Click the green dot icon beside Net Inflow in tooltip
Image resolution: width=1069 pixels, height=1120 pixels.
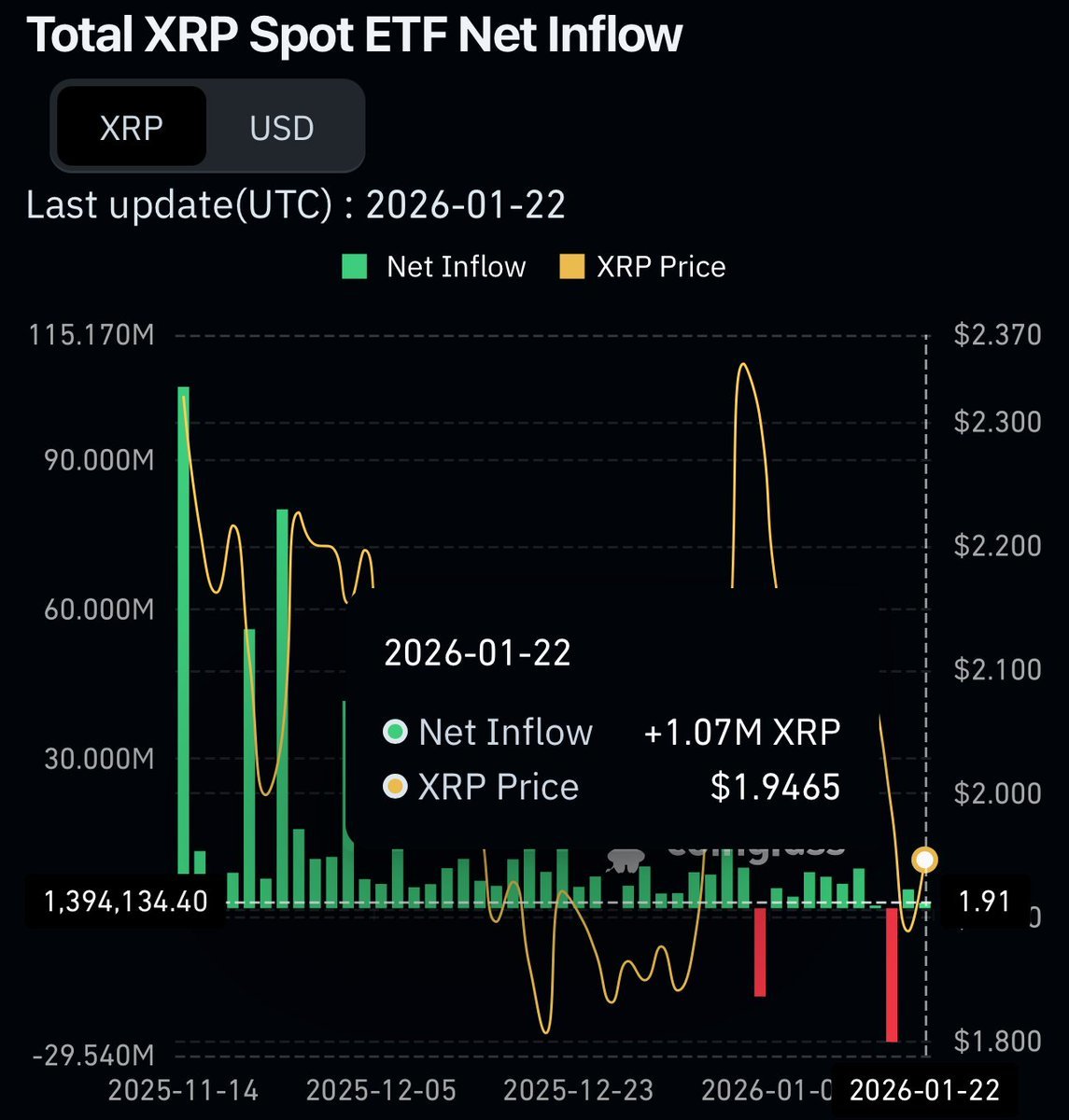[x=396, y=733]
